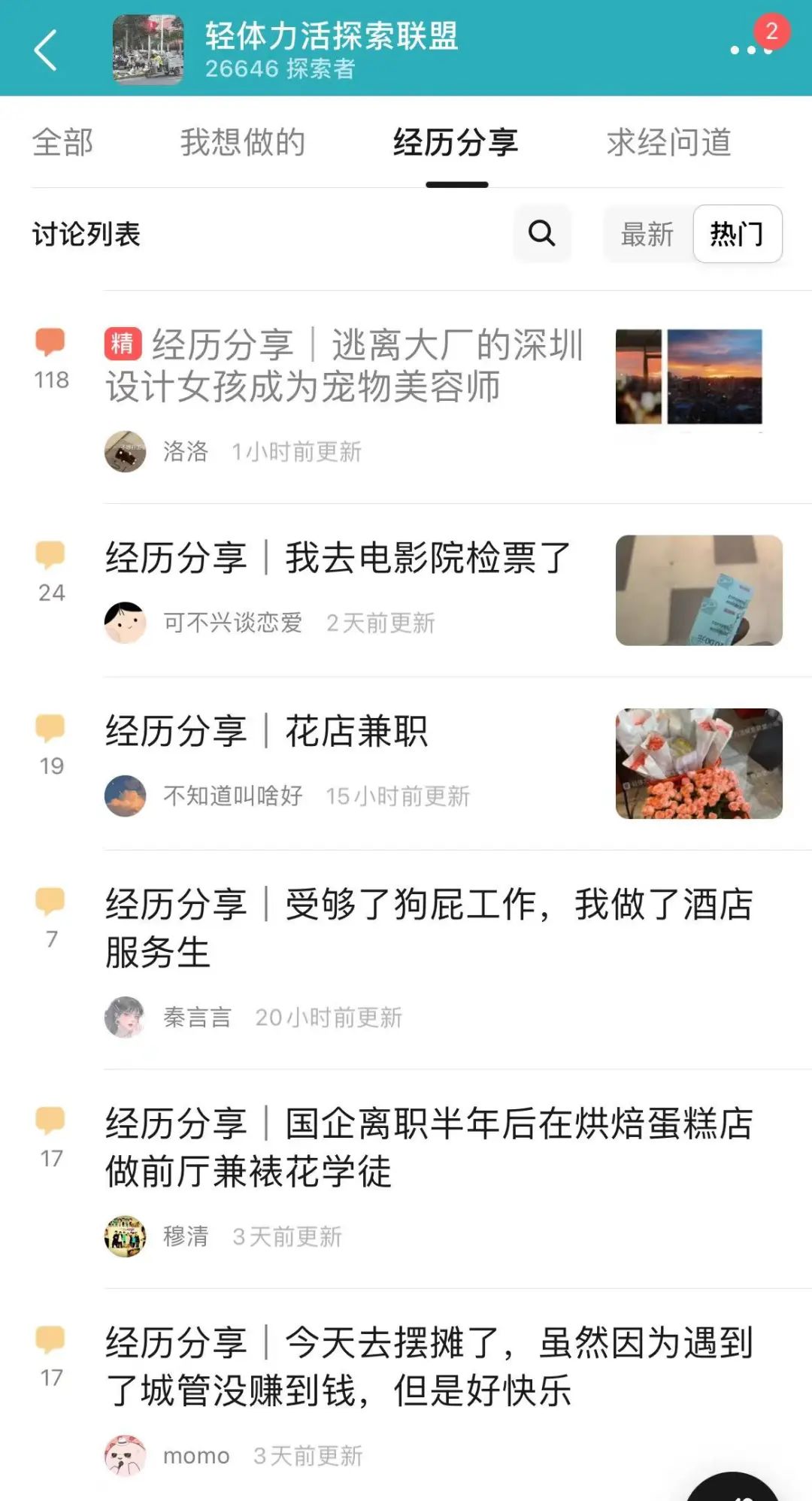Tap the 精 badge on the featured post
The height and width of the screenshot is (1501, 812).
coord(124,342)
